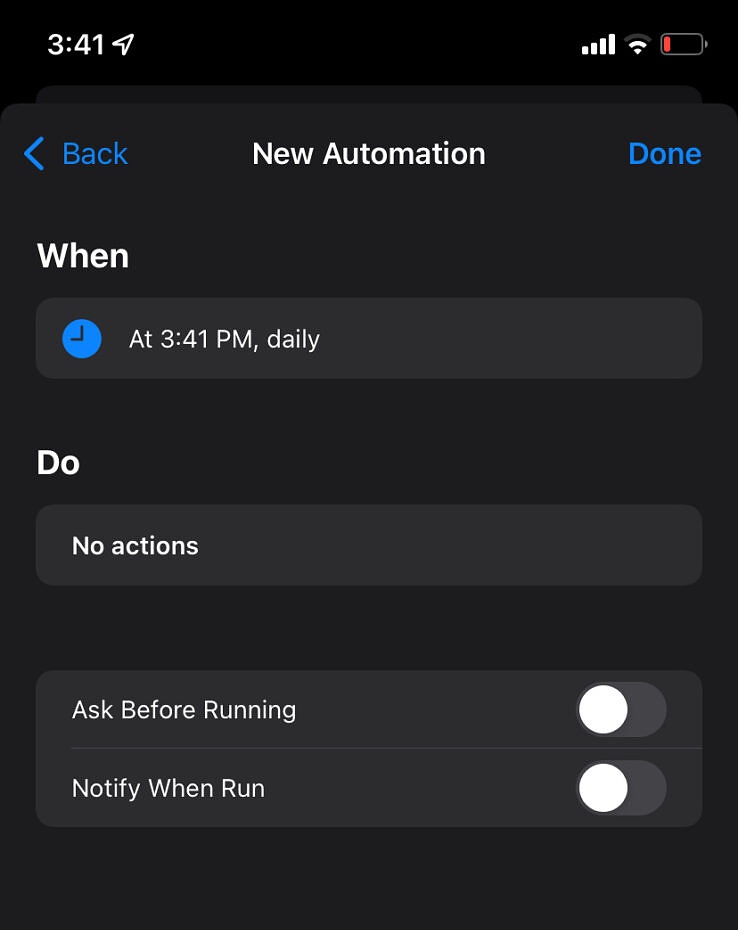Tap Done to save the automation
Screen dimensions: 738x930
click(664, 154)
